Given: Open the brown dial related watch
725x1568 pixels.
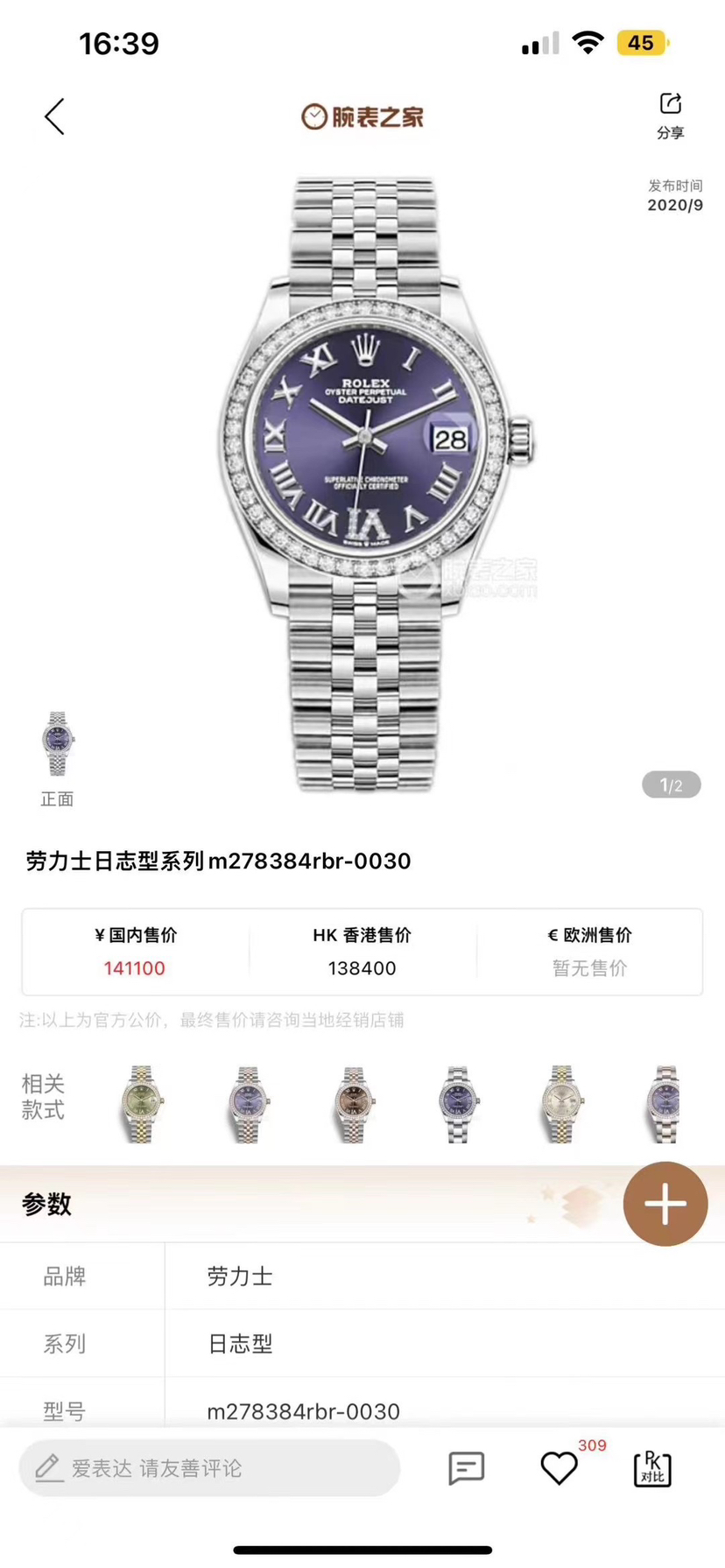Looking at the screenshot, I should (353, 1104).
